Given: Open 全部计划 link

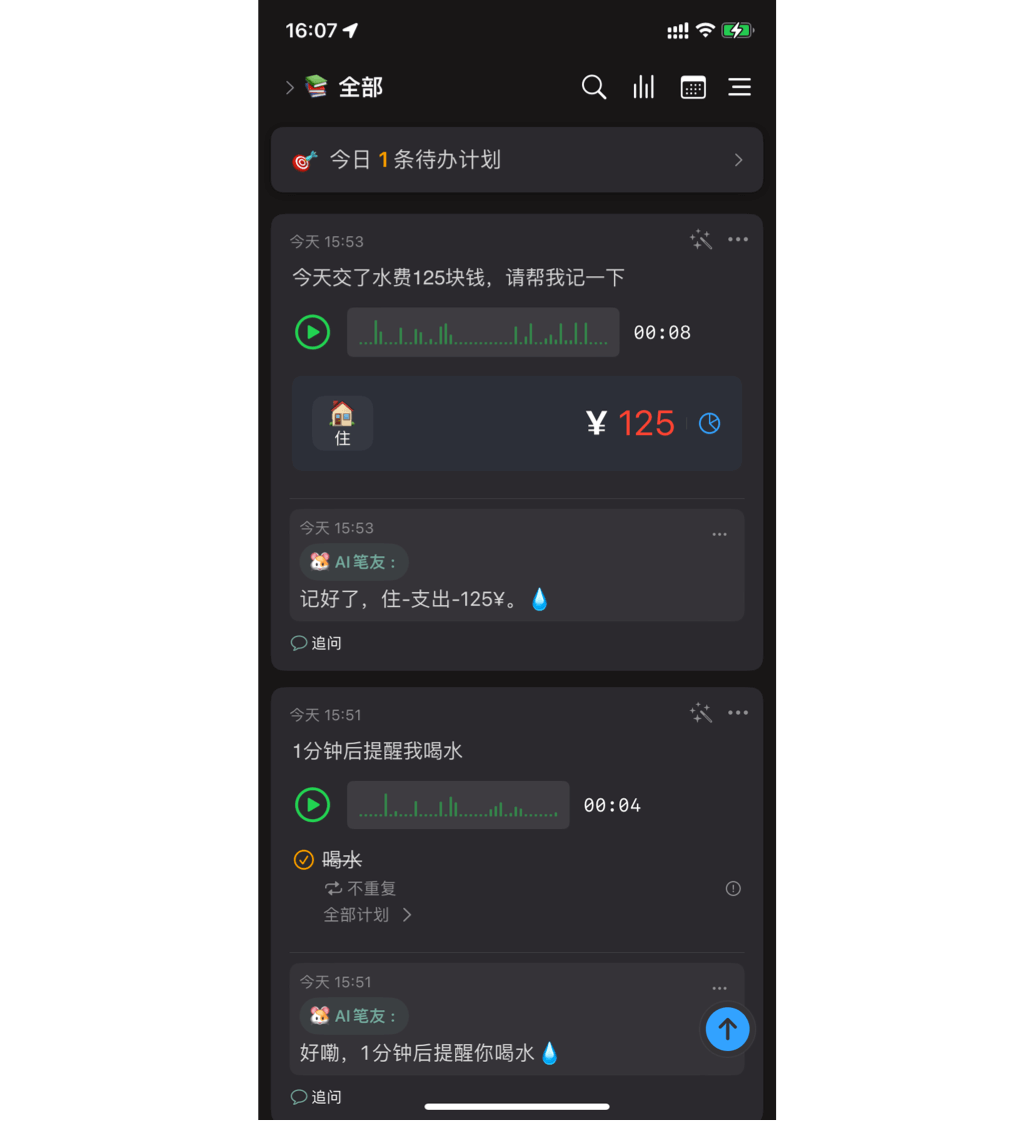Looking at the screenshot, I should (367, 915).
